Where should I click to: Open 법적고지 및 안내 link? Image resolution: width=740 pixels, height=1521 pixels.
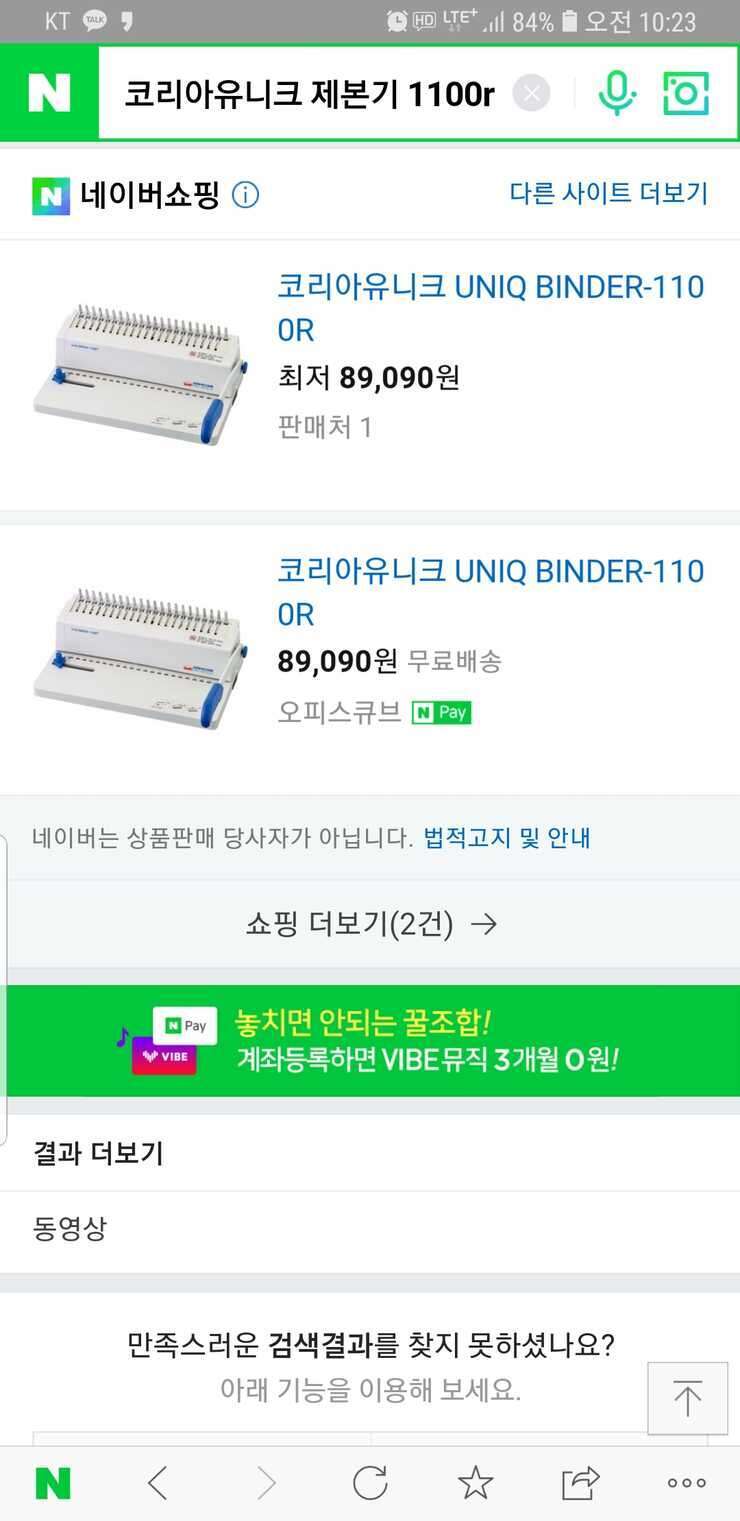click(507, 838)
